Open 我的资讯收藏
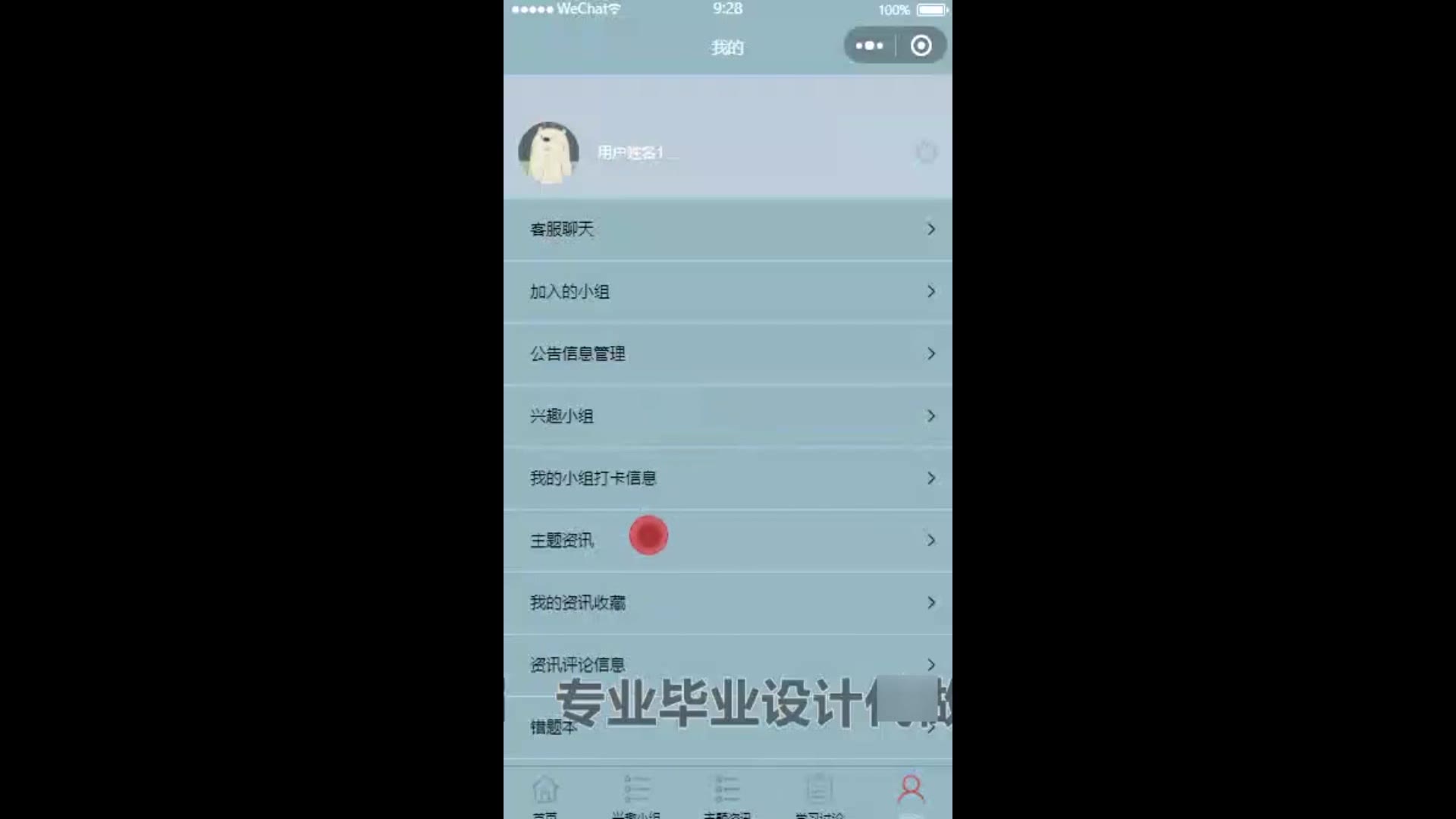Screen dimensions: 1456x819 coord(726,602)
